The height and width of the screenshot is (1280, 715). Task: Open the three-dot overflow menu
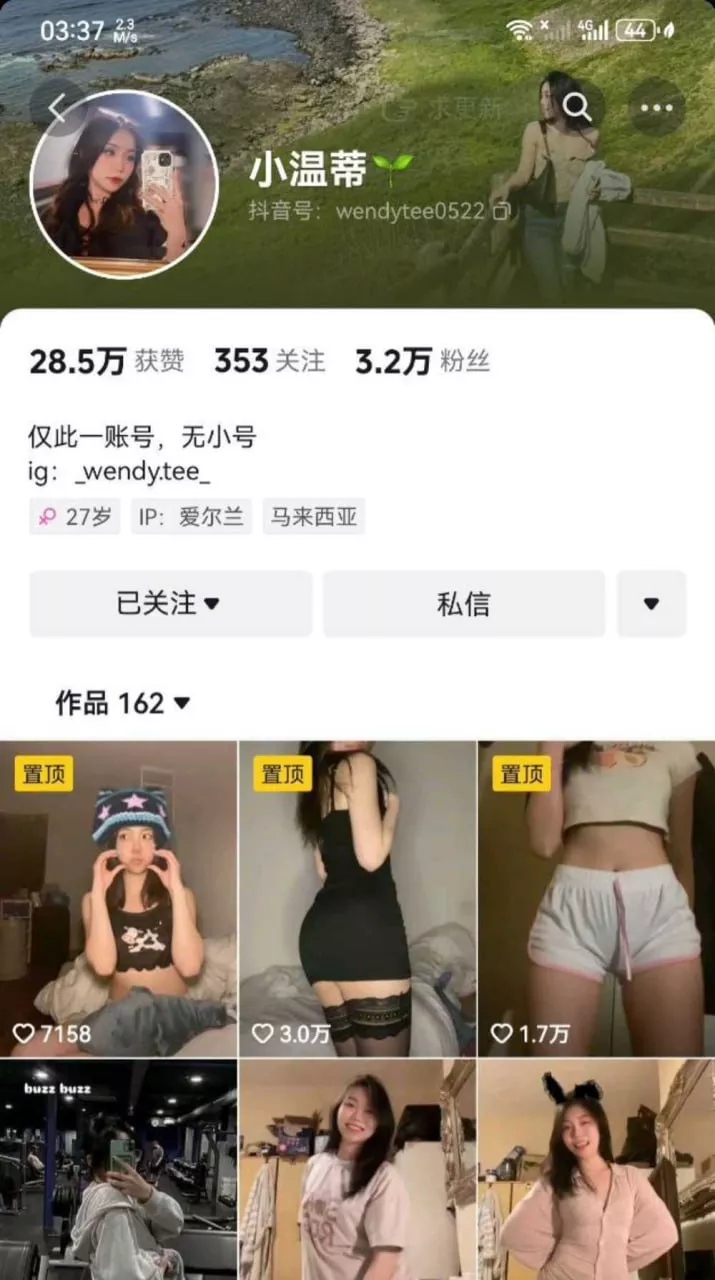(x=657, y=108)
